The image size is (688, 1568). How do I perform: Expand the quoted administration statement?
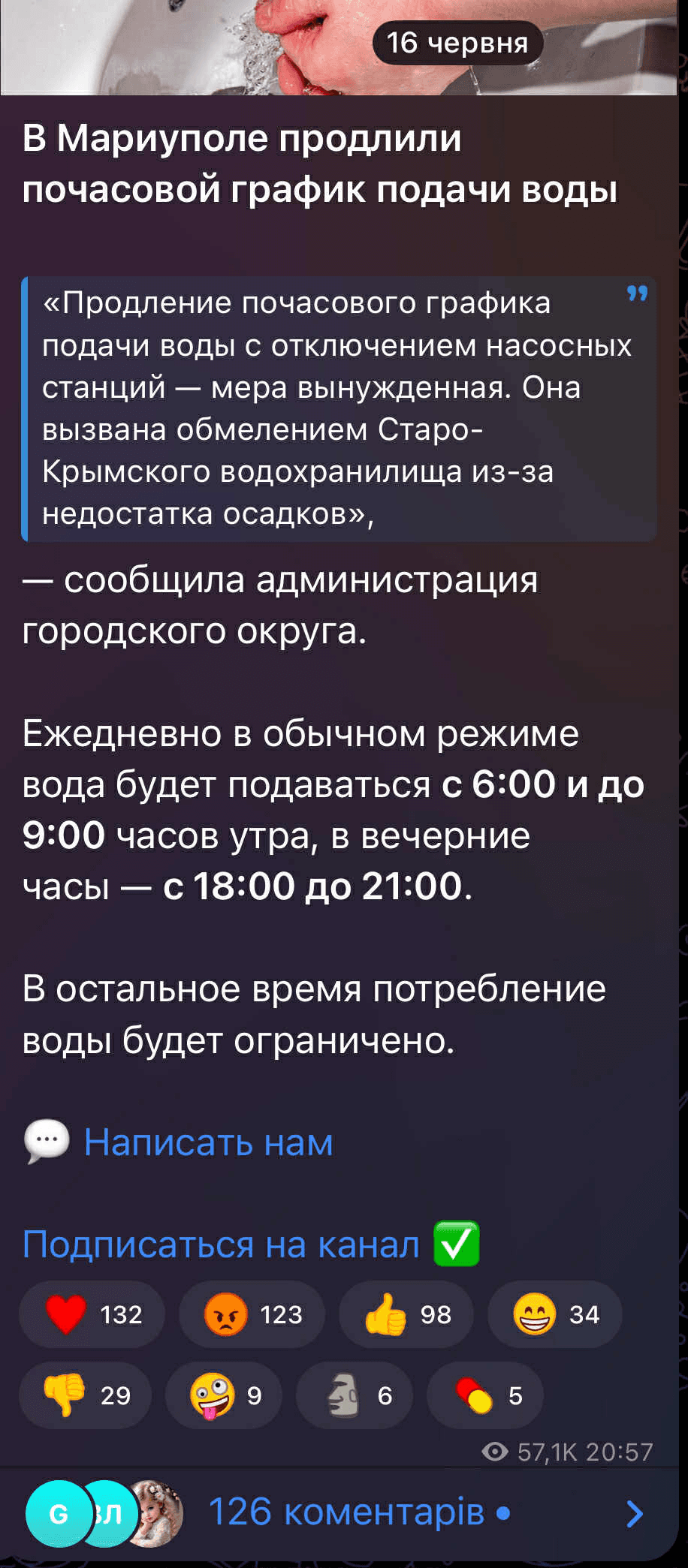click(338, 408)
